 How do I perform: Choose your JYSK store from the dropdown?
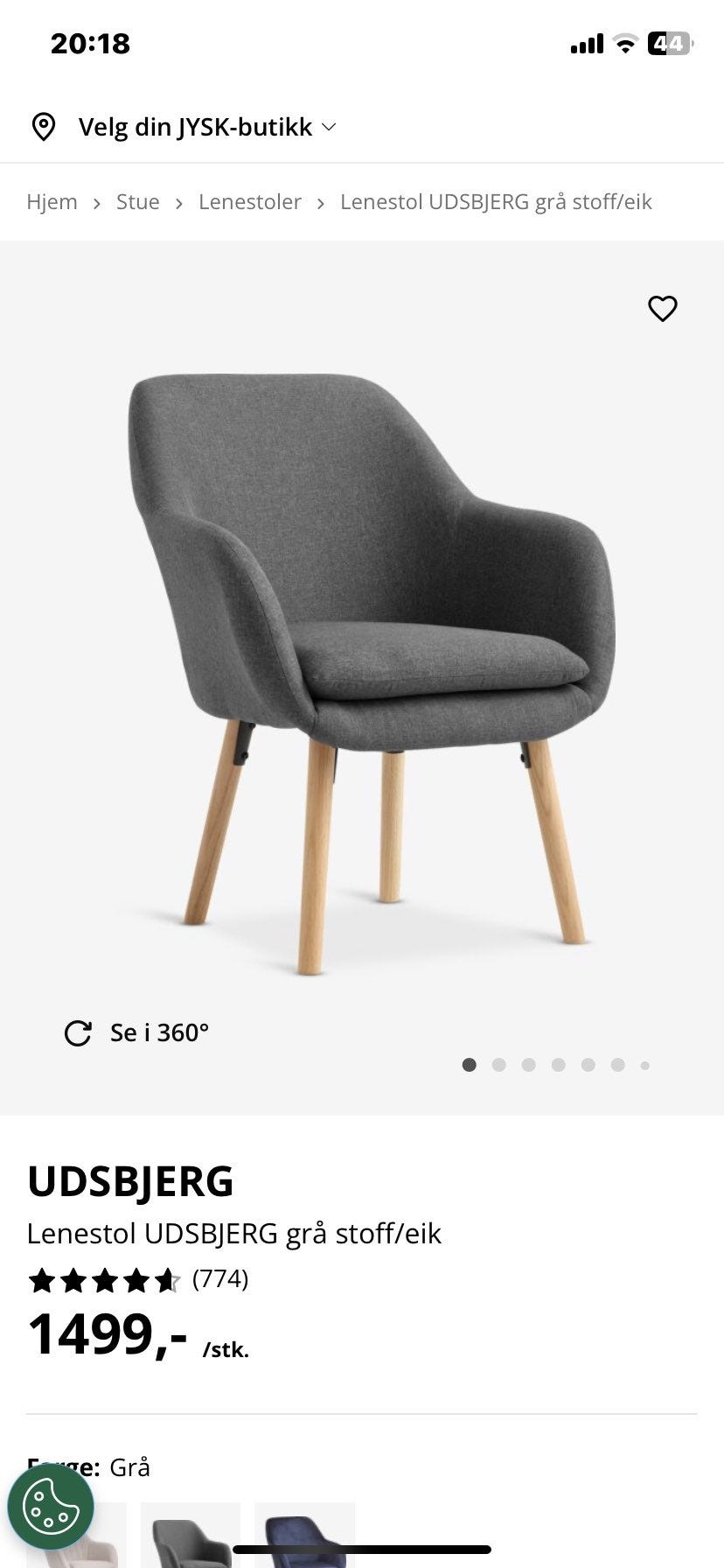(x=194, y=127)
